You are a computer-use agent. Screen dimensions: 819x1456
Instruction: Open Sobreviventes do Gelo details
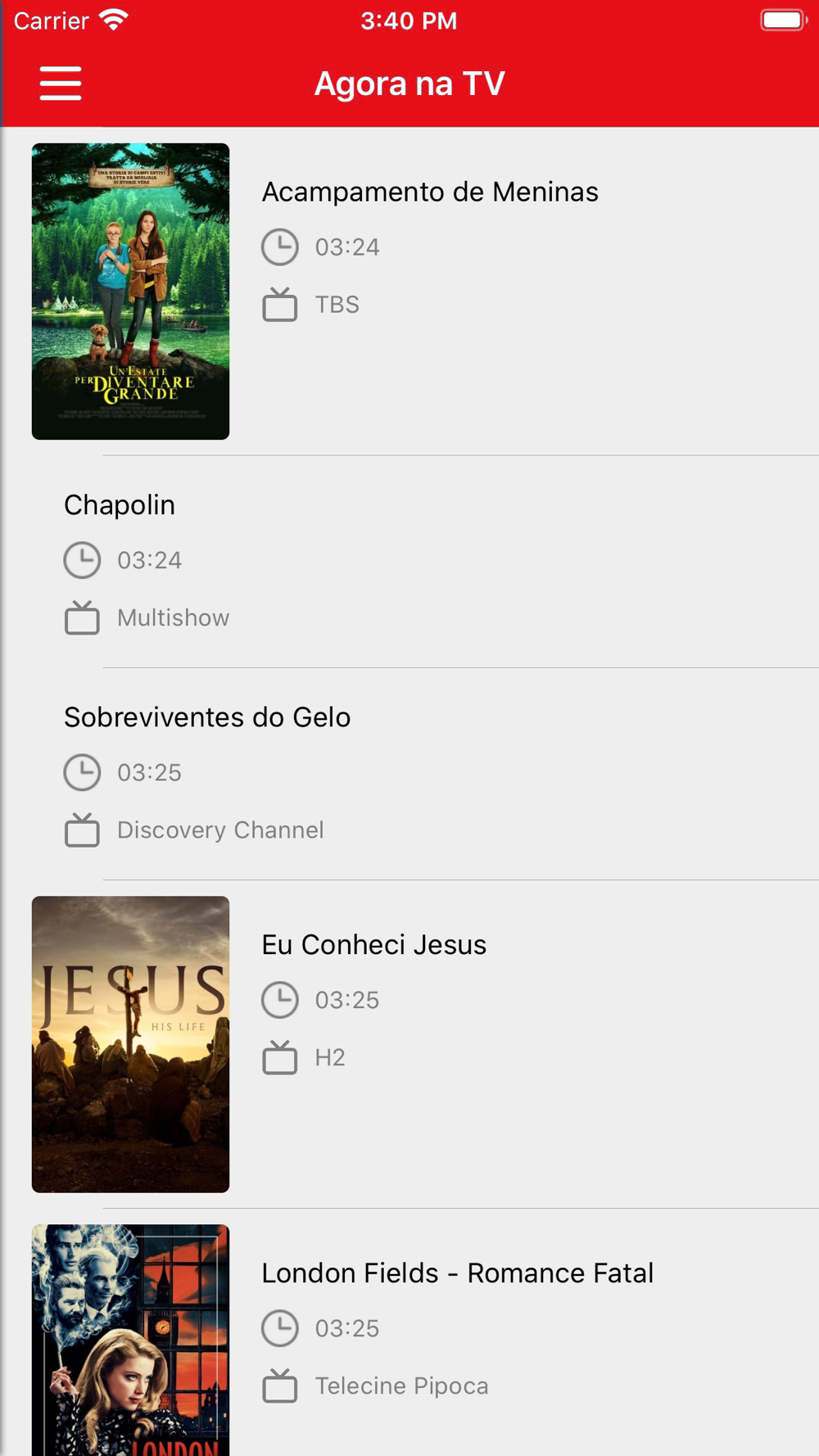(207, 717)
